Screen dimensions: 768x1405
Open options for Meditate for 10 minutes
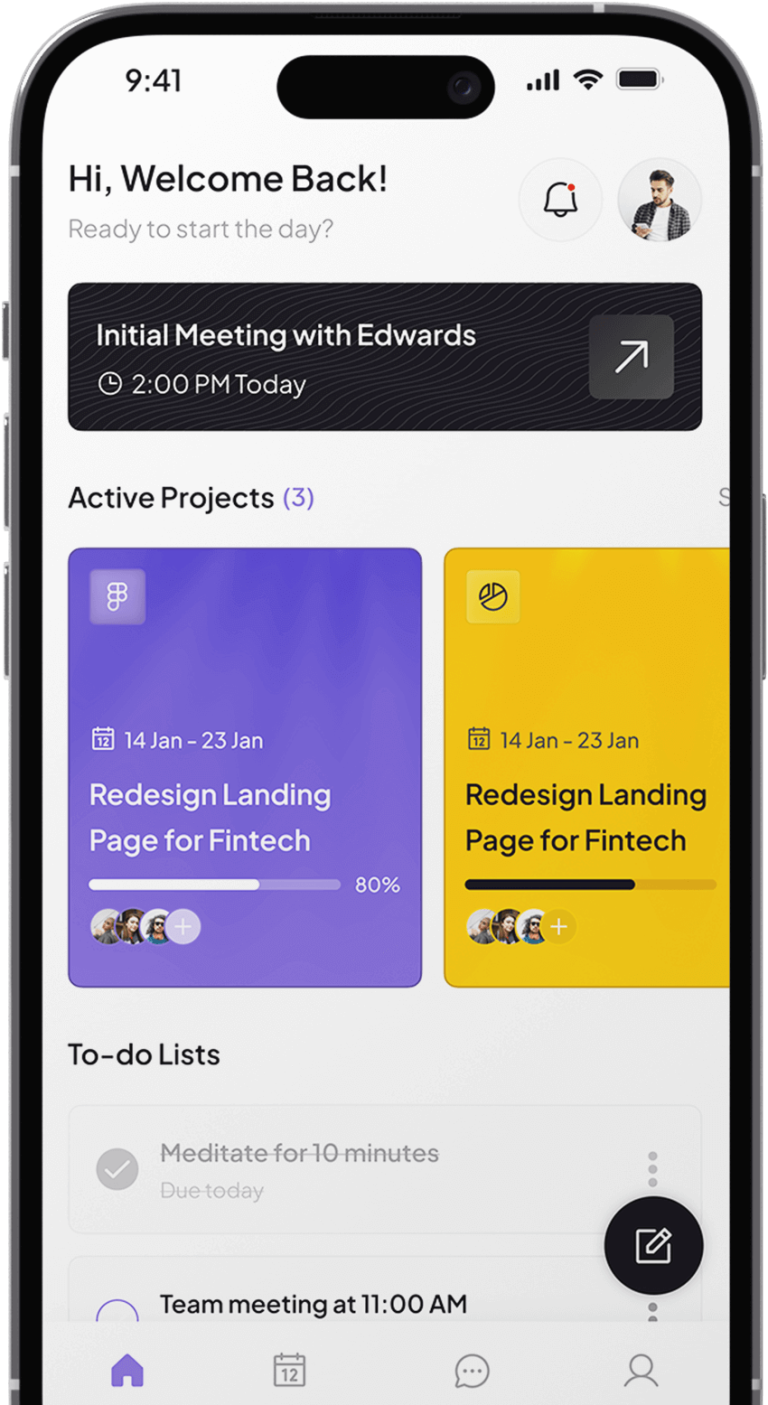click(x=652, y=1169)
